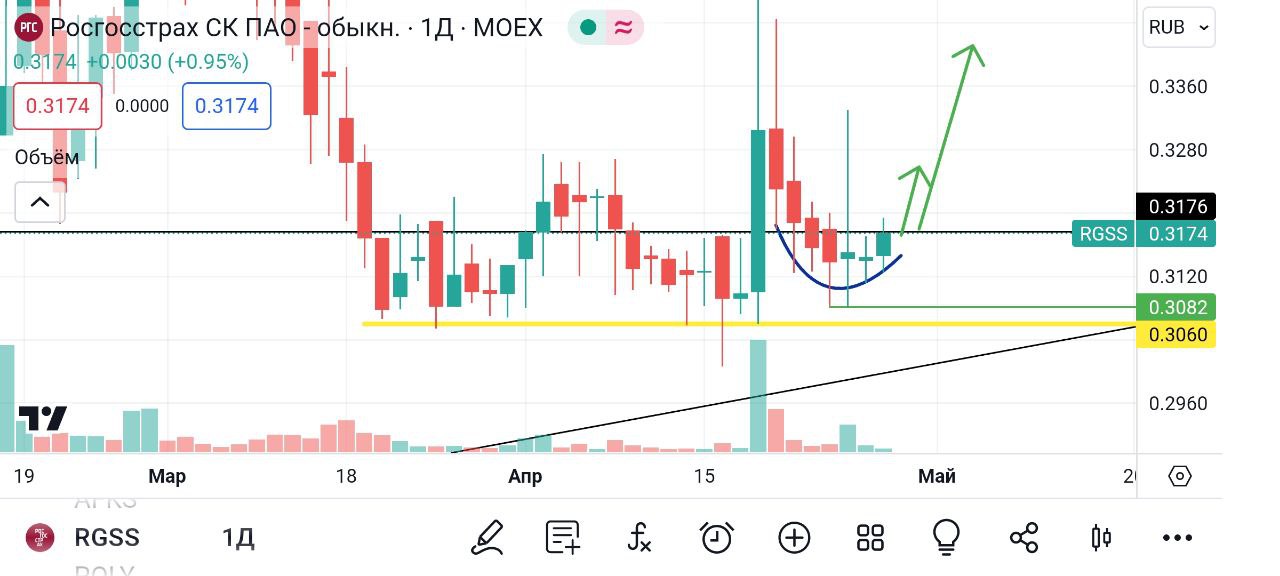Create a price alert
1280x576 pixels.
point(717,538)
